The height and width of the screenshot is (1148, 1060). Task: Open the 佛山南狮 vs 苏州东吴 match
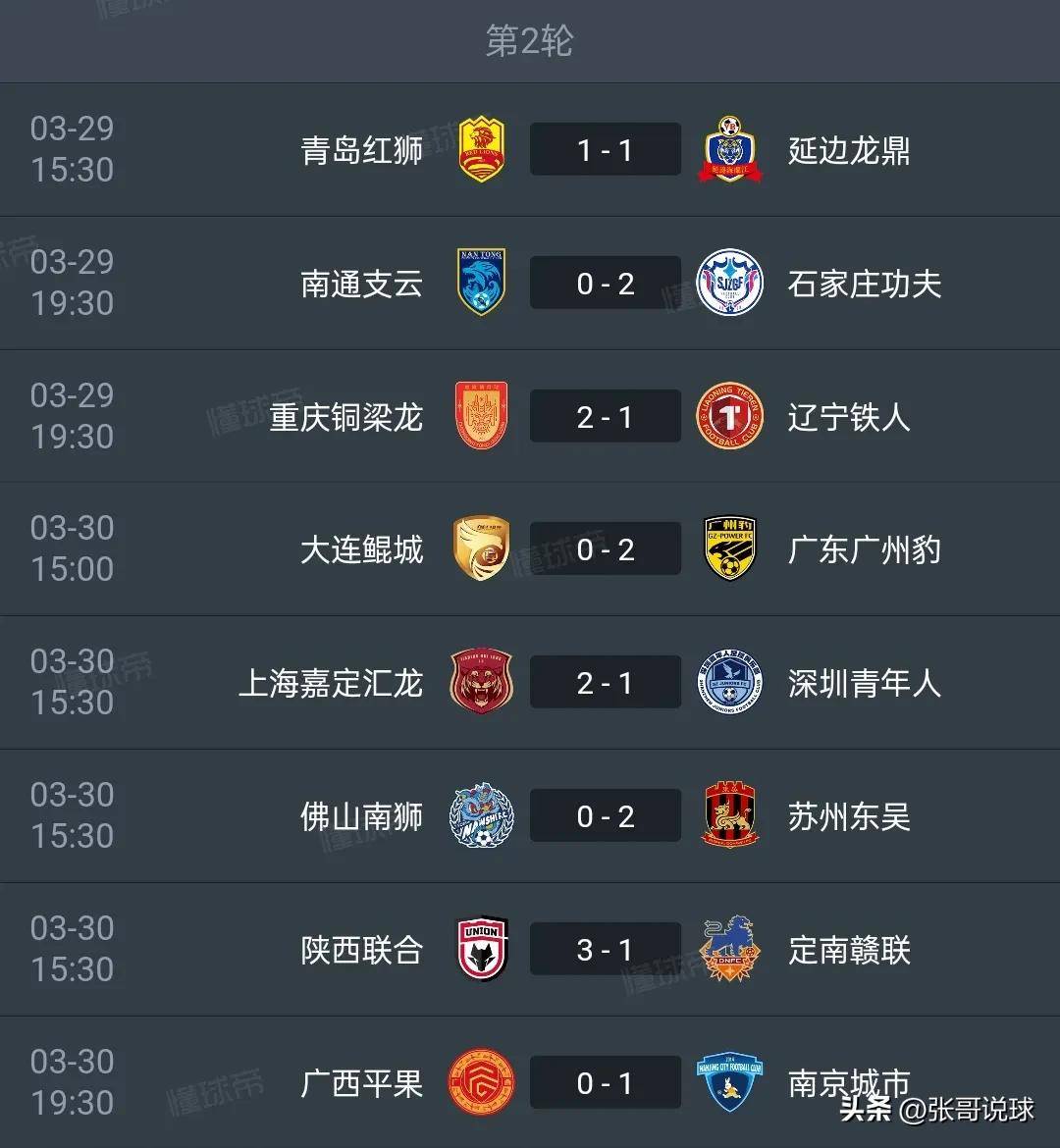coord(605,816)
